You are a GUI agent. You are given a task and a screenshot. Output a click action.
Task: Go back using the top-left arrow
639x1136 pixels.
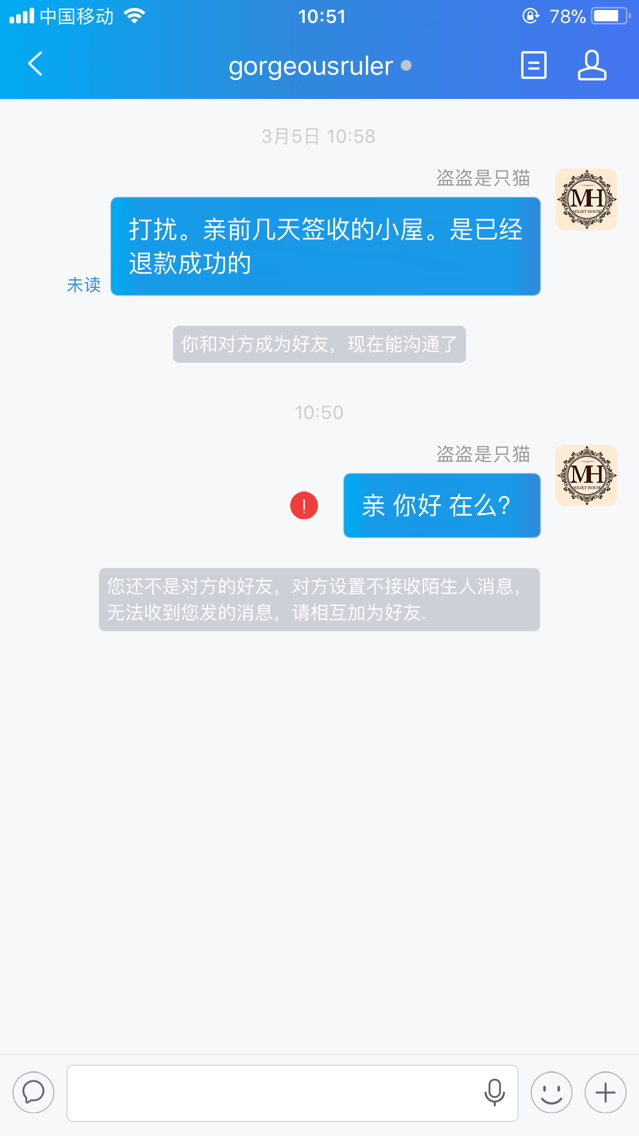click(x=35, y=64)
